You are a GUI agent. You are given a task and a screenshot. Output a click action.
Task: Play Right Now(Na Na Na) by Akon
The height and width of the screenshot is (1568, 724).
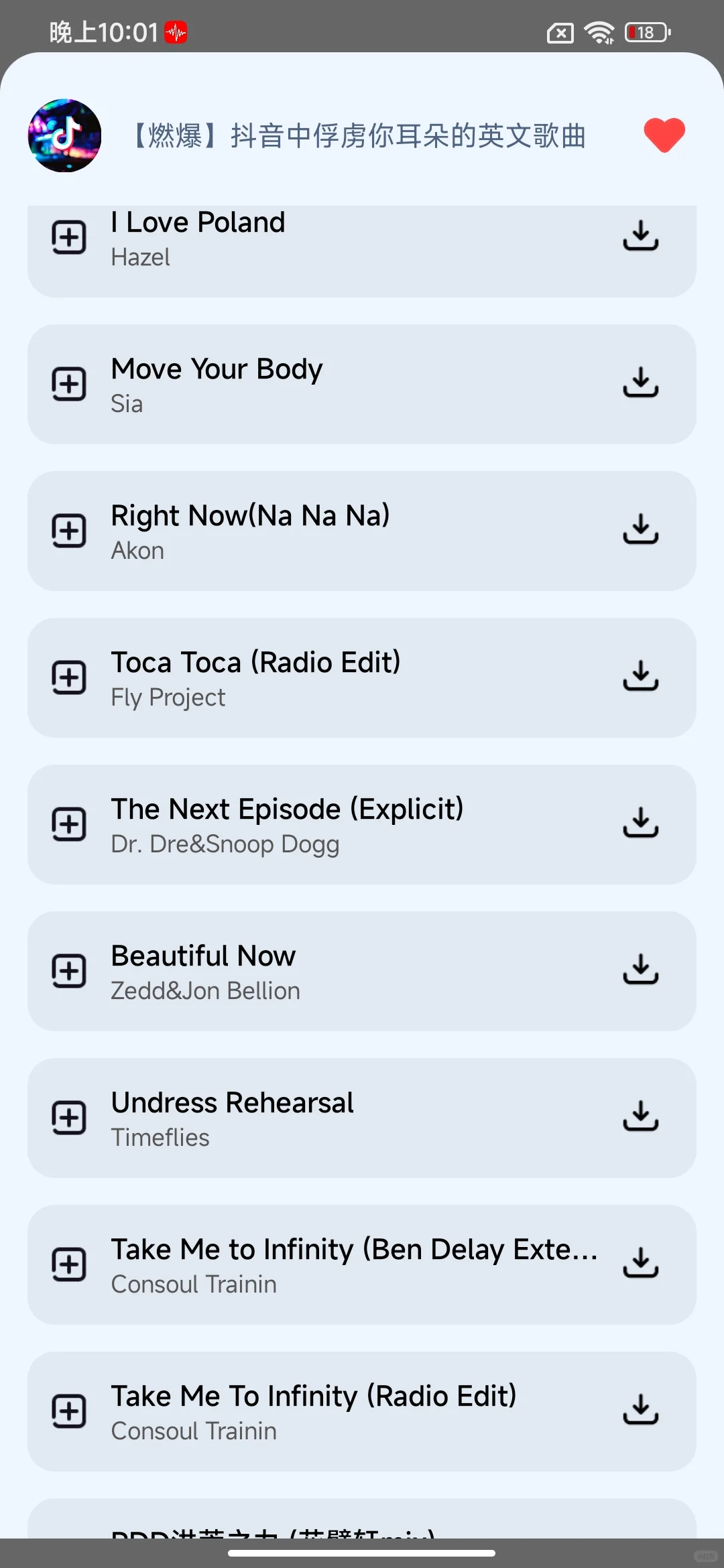pos(335,531)
